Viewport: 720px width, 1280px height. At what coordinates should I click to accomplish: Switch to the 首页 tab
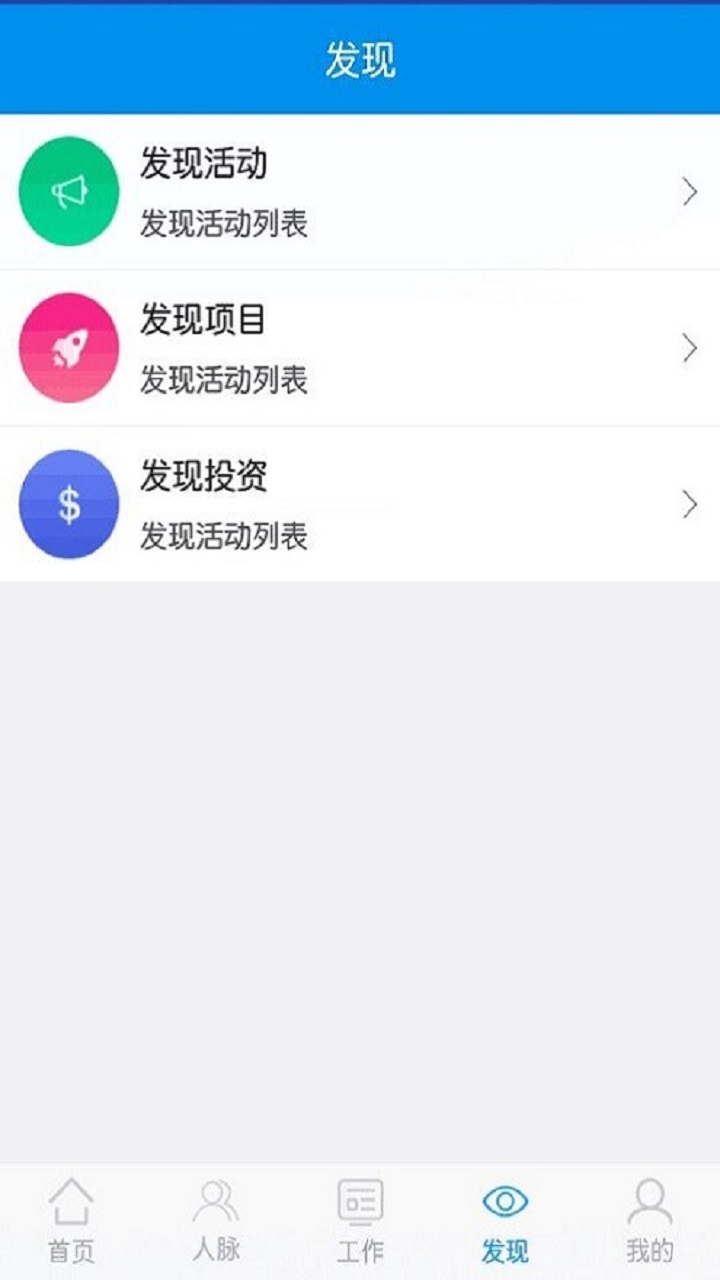click(72, 1220)
